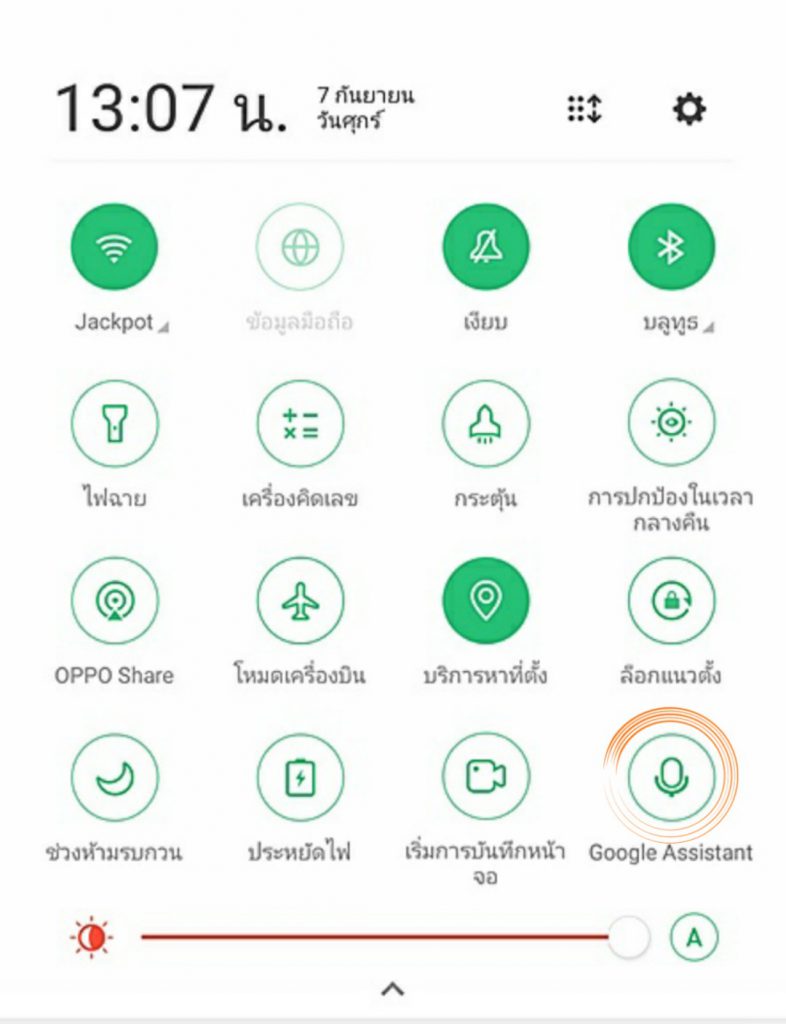Image resolution: width=786 pixels, height=1024 pixels.
Task: Turn off Jackpot Wi-Fi
Action: tap(115, 247)
